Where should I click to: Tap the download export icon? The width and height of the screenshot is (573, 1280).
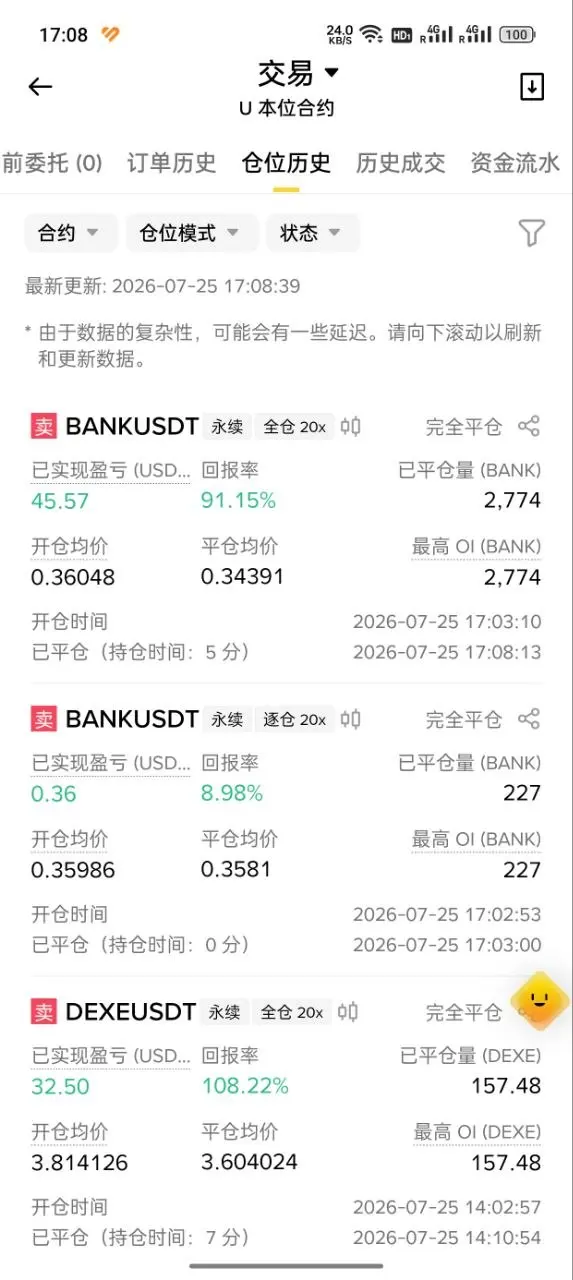pyautogui.click(x=532, y=87)
